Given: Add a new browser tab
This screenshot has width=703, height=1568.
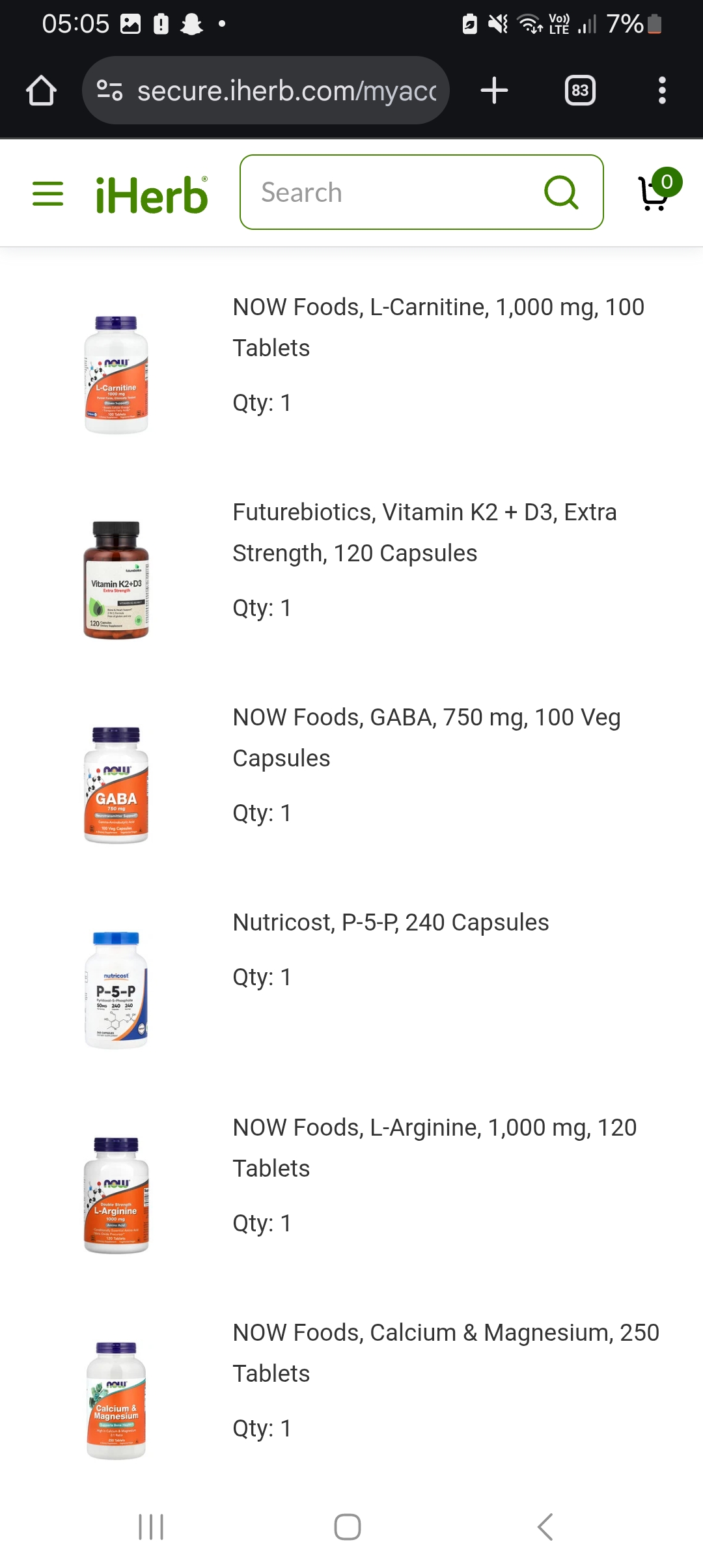Looking at the screenshot, I should [x=494, y=91].
